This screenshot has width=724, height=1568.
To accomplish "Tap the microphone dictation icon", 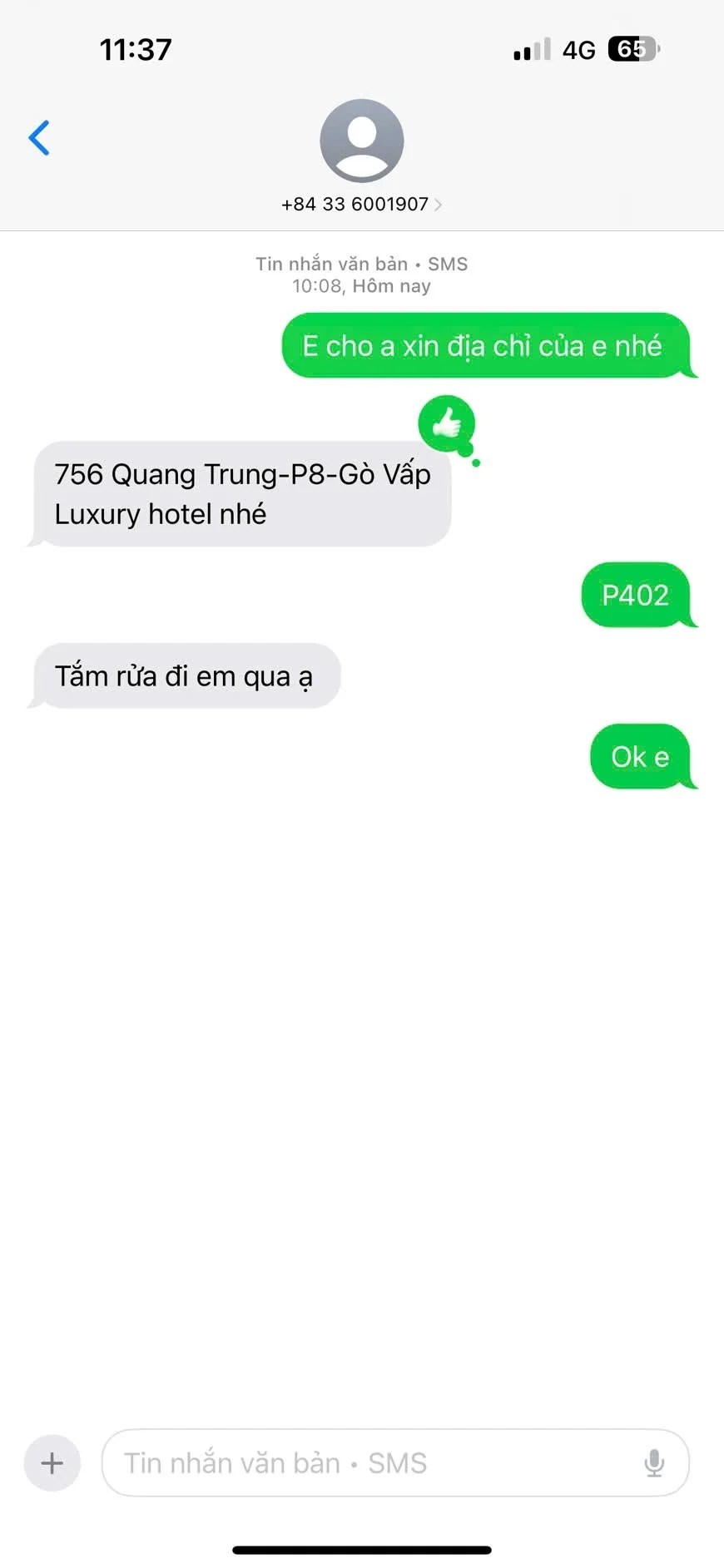I will [x=654, y=1463].
